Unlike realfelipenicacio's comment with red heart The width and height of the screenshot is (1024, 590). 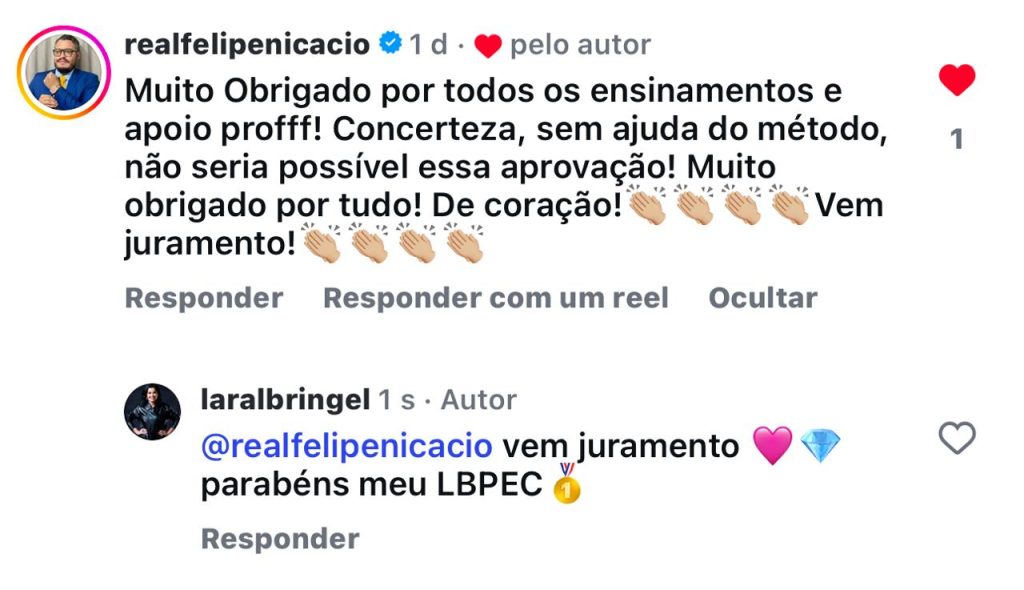tap(957, 80)
